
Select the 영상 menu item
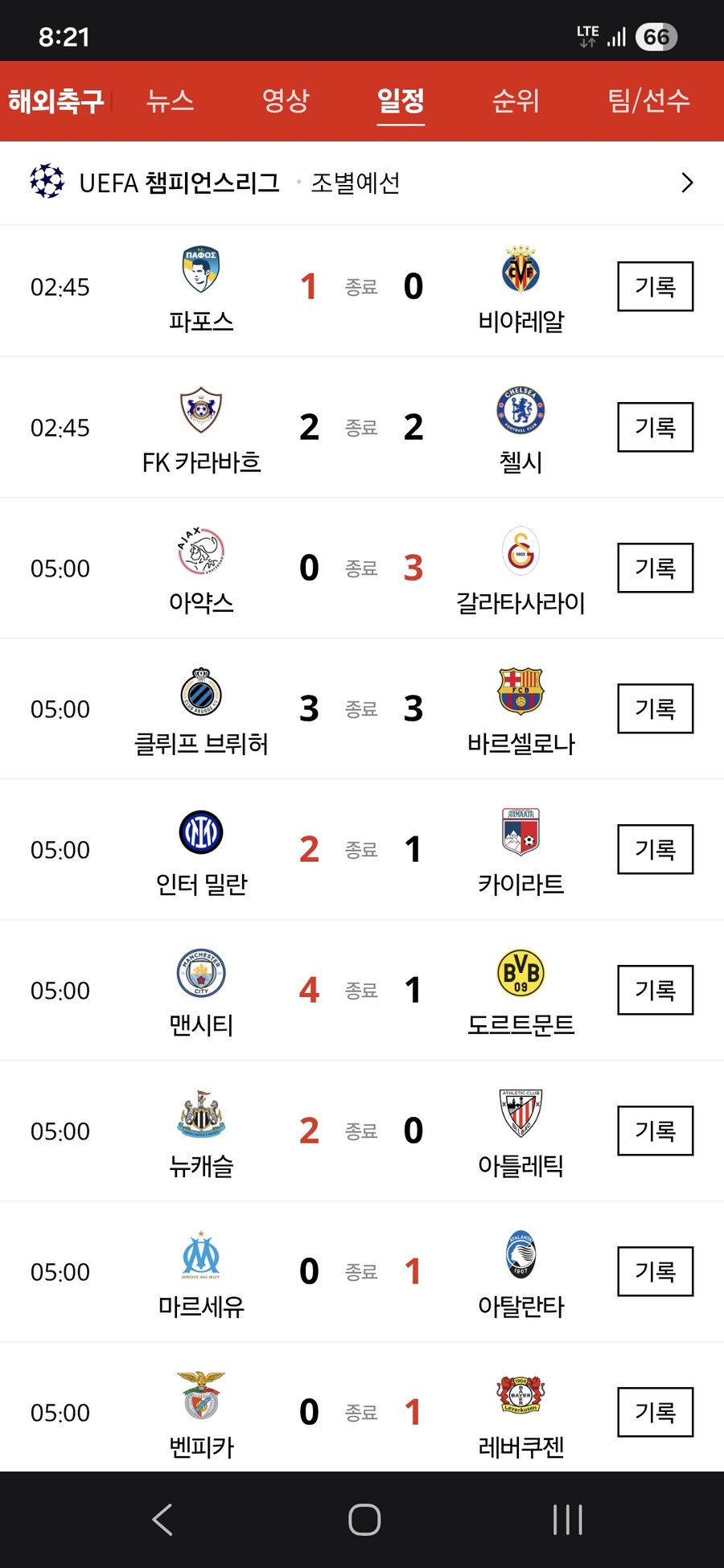point(286,101)
